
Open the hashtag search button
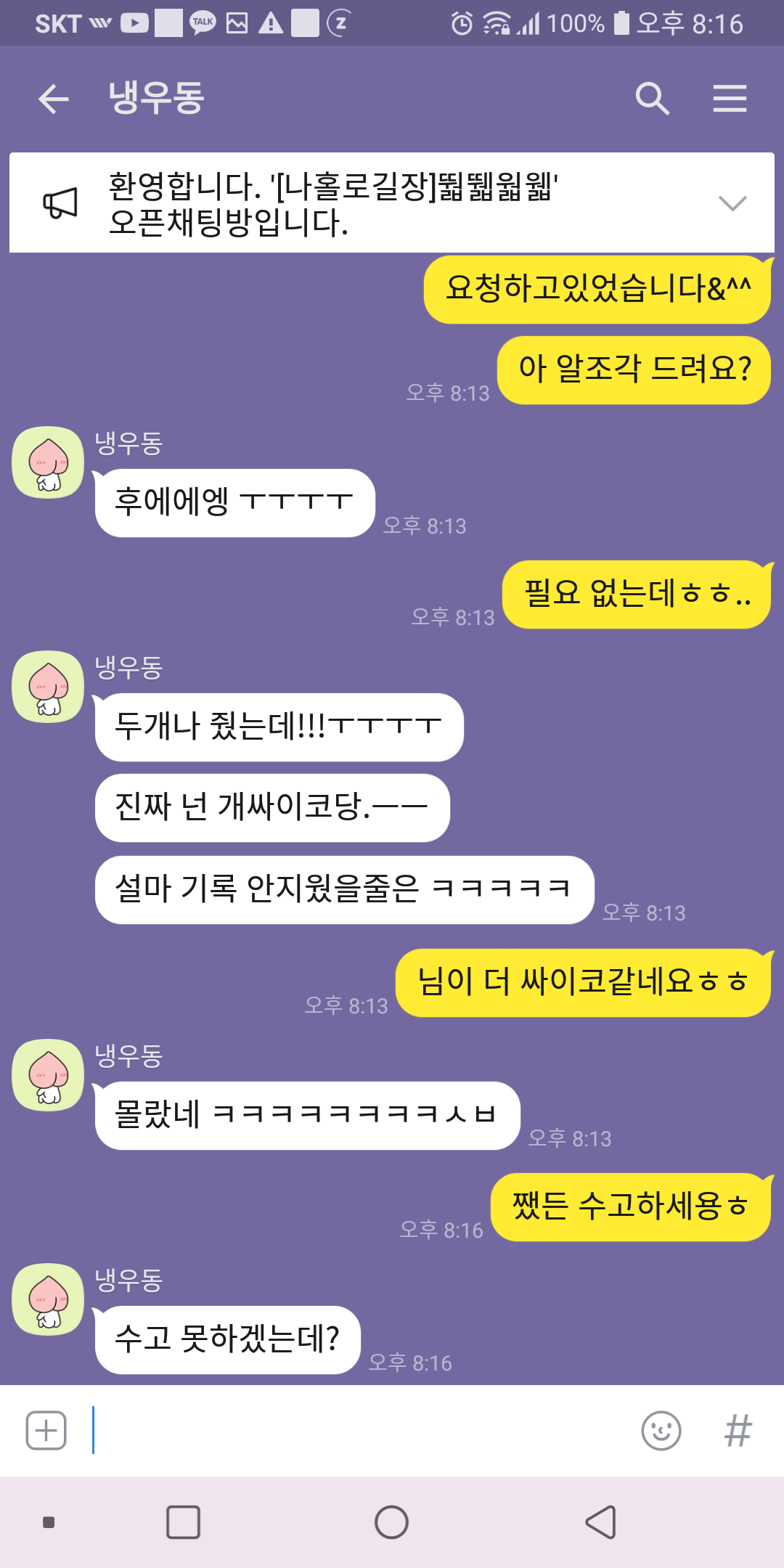738,1431
